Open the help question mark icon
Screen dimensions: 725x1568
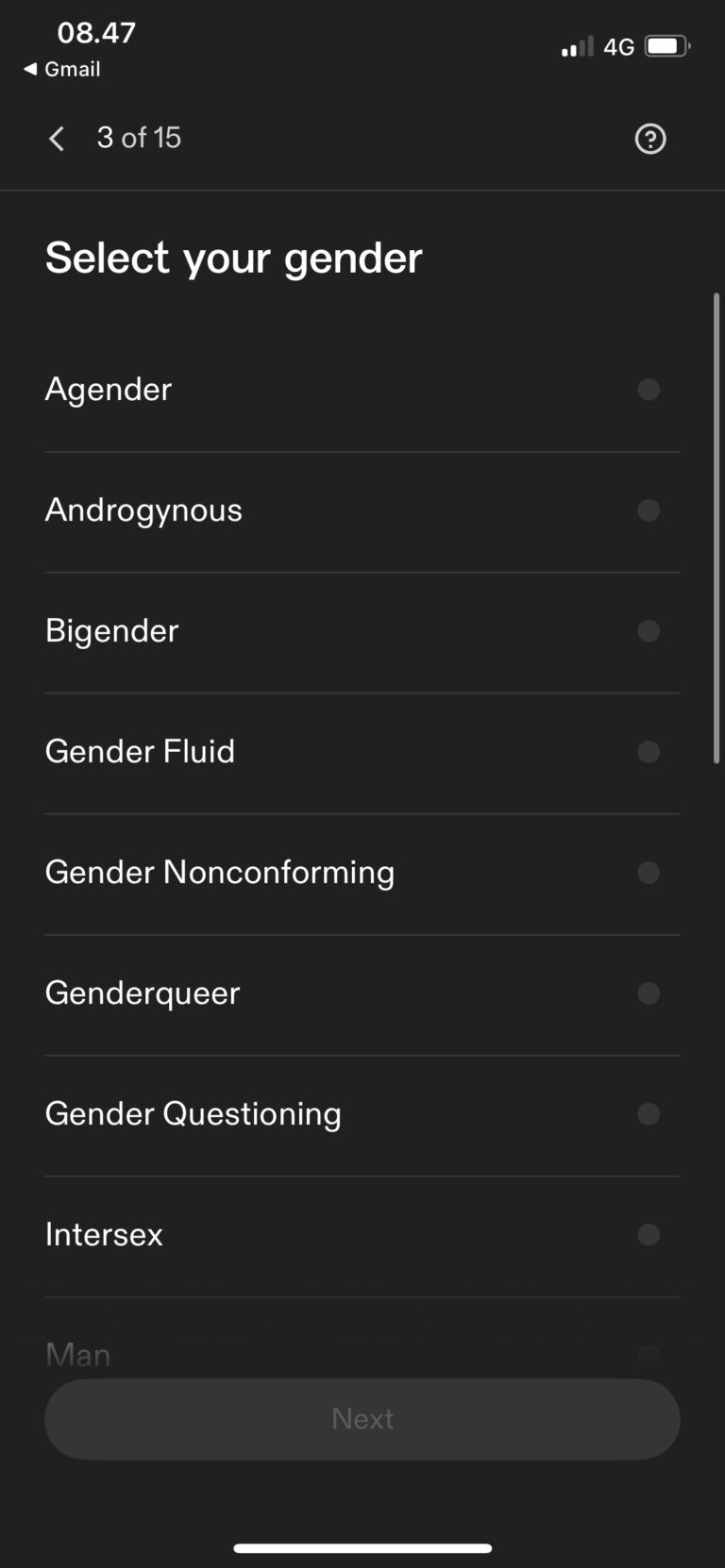click(650, 139)
